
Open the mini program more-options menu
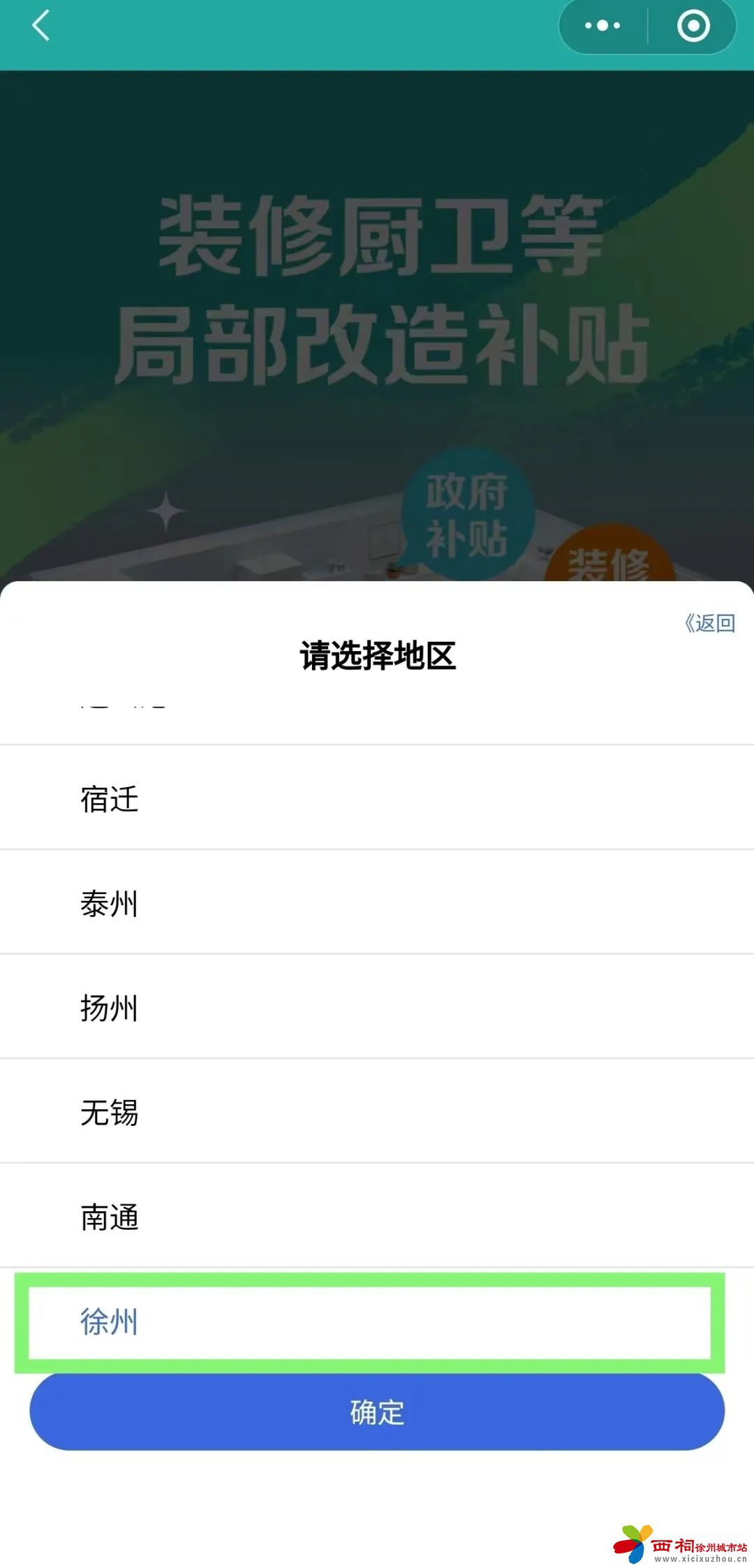[x=603, y=26]
